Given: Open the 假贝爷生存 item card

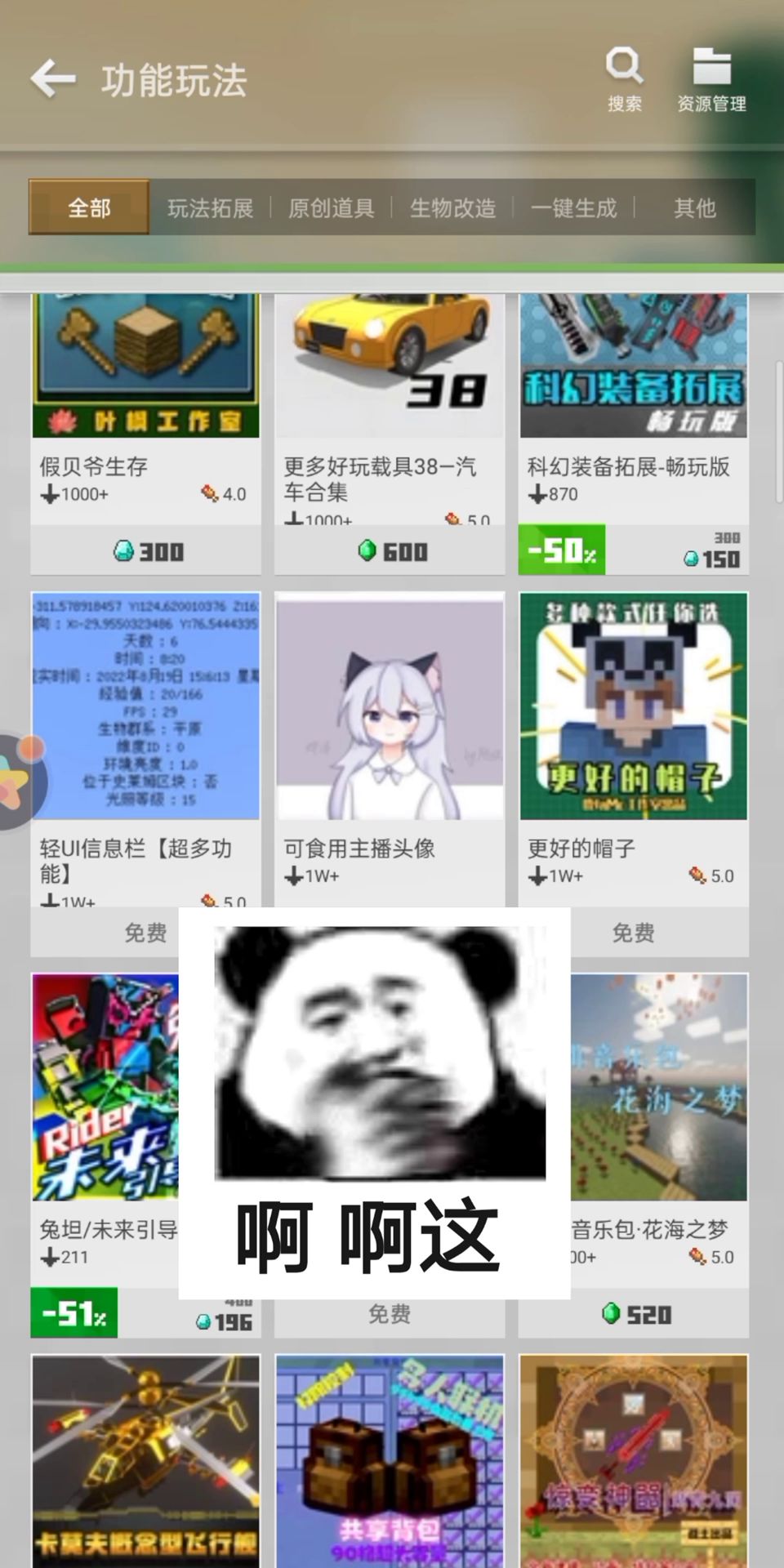Looking at the screenshot, I should click(145, 408).
